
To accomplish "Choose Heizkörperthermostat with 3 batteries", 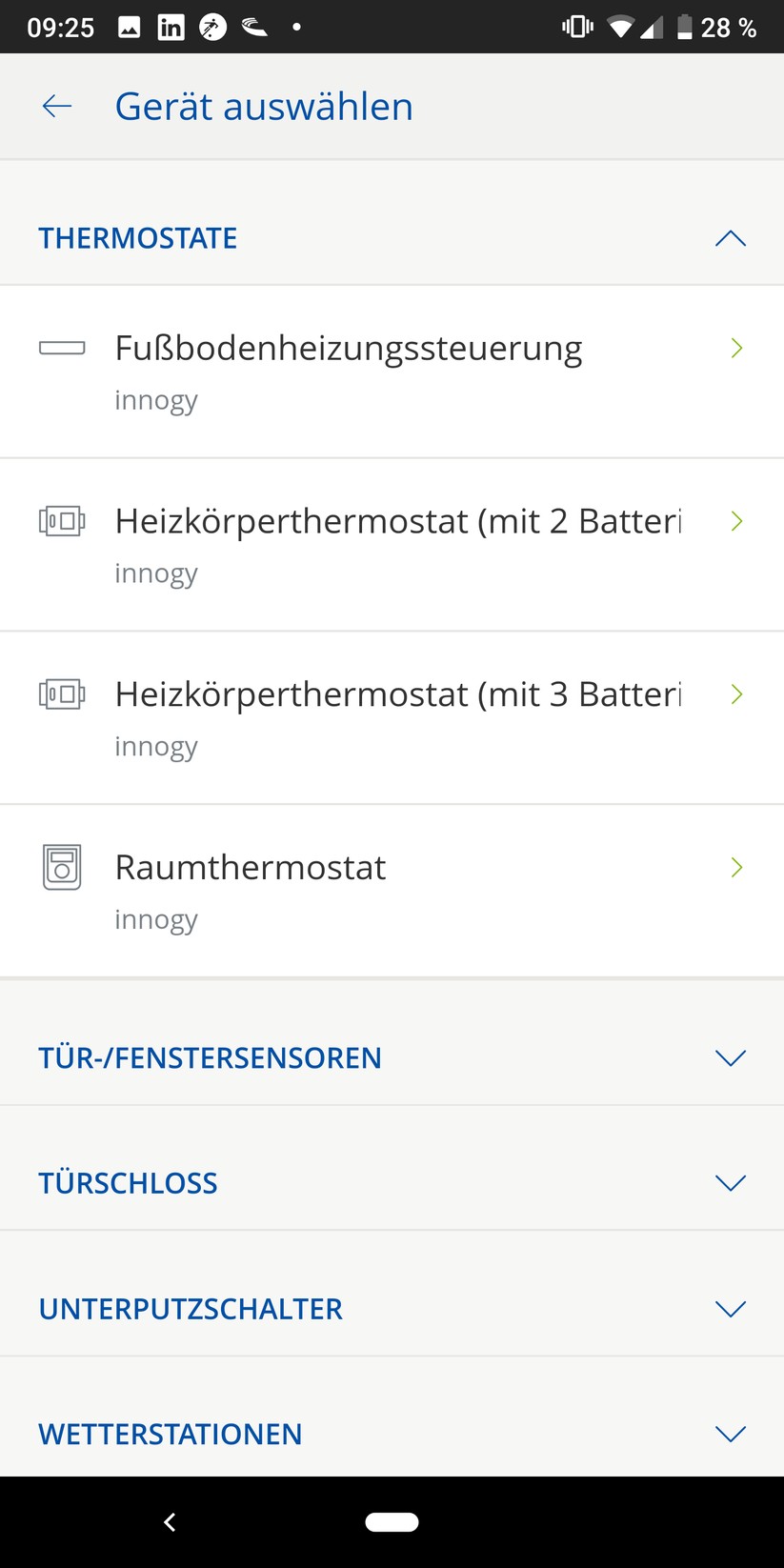I will 392,717.
